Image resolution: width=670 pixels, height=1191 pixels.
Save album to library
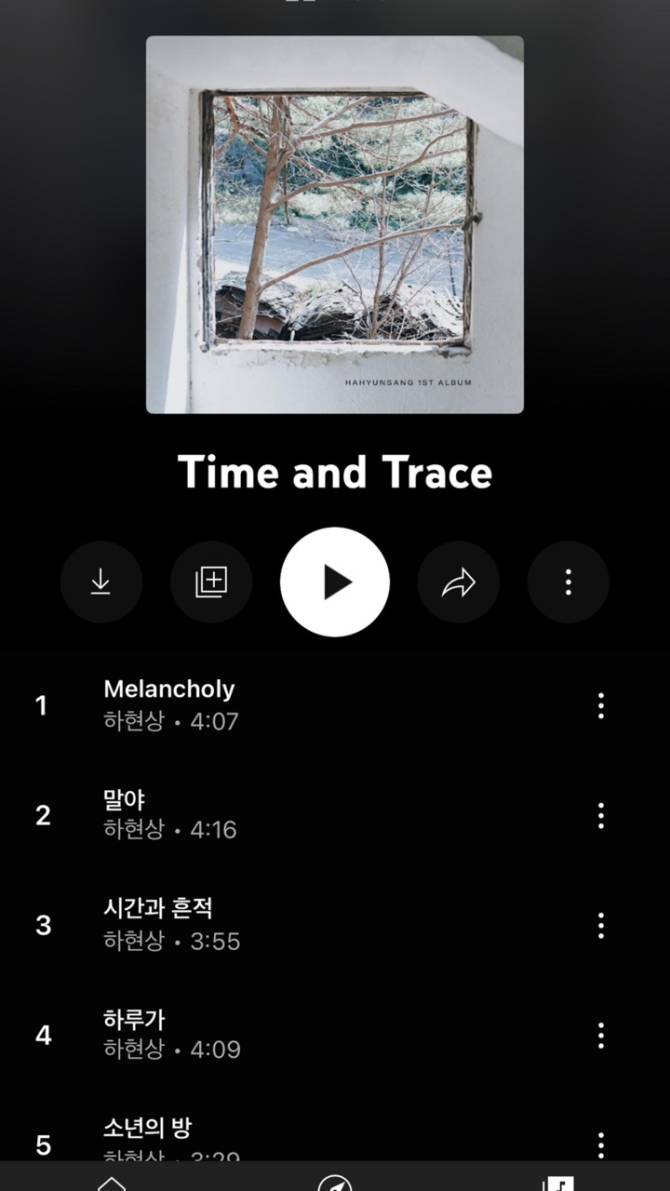click(211, 582)
